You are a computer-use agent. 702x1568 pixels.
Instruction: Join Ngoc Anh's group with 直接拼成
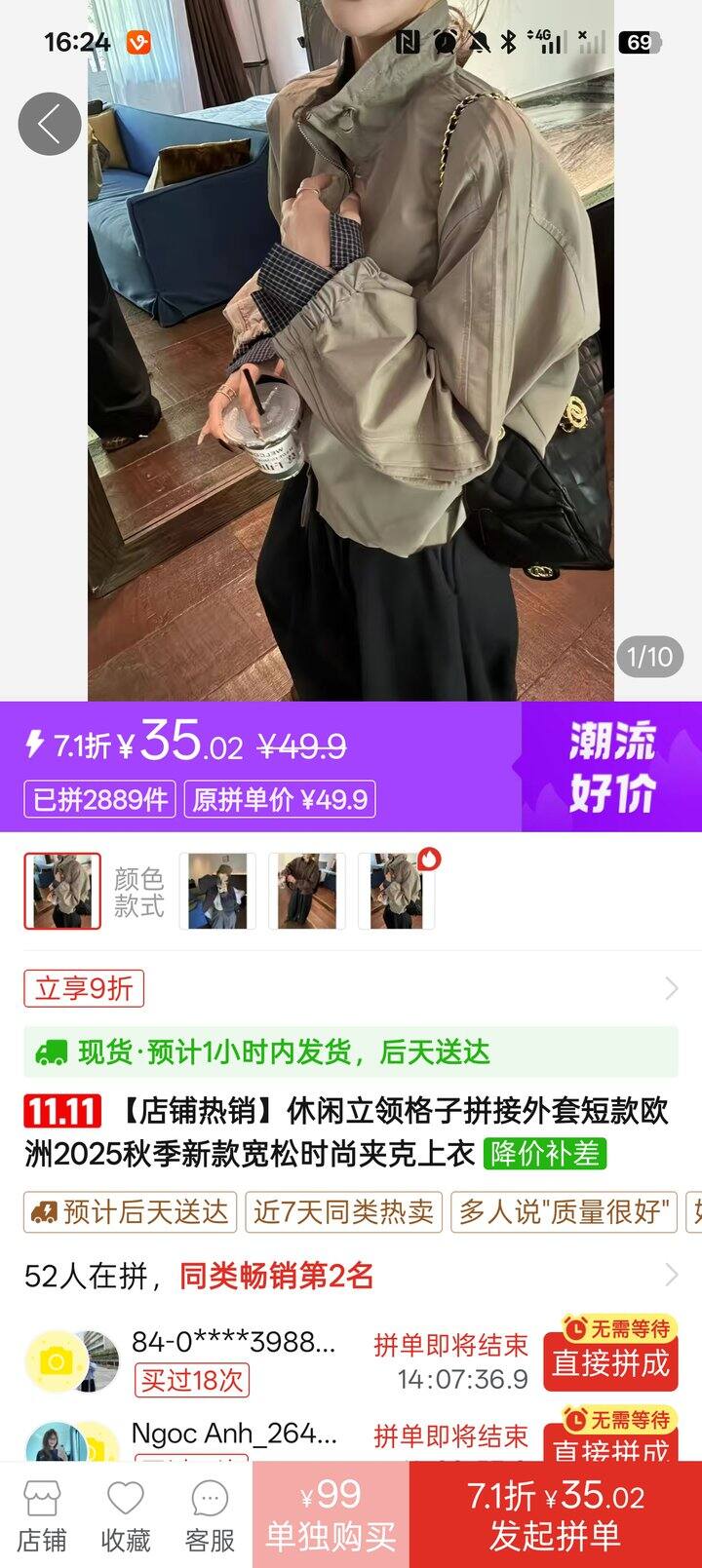[610, 1444]
